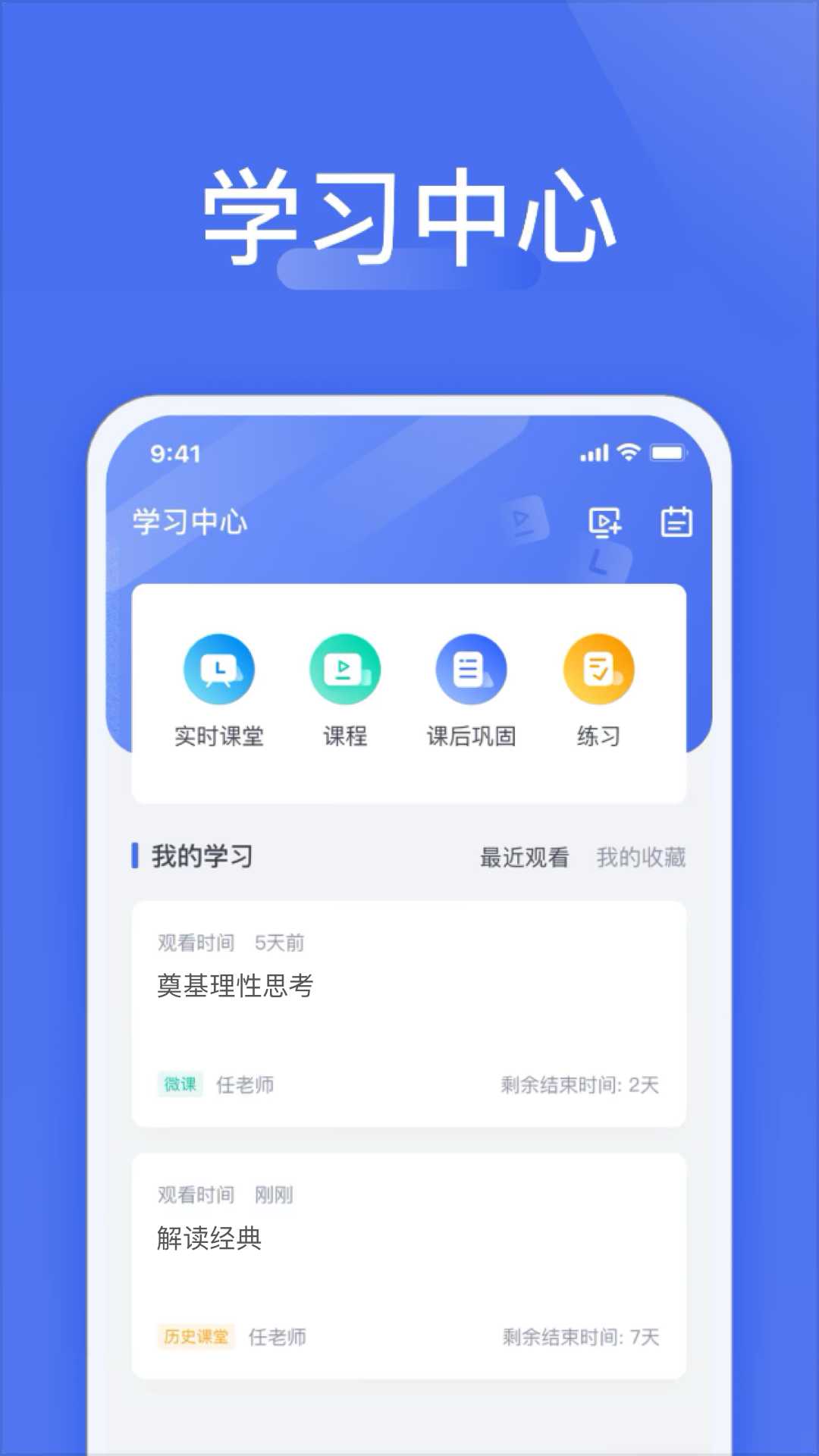Tap the 微课 tag on the first course
Image resolution: width=819 pixels, height=1456 pixels.
point(180,1086)
